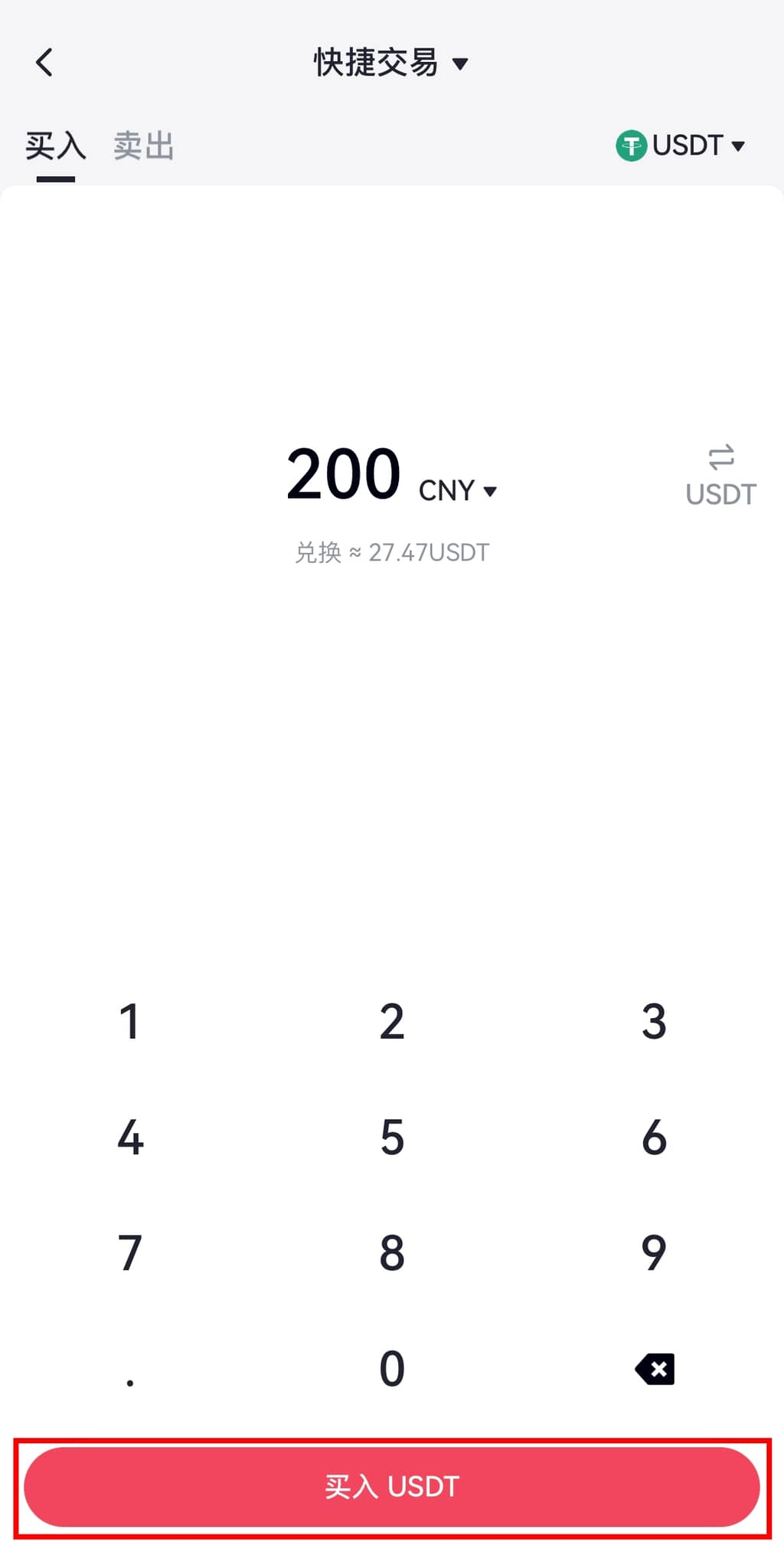The width and height of the screenshot is (784, 1555).
Task: Tap the 买入 USDT button
Action: point(392,1487)
